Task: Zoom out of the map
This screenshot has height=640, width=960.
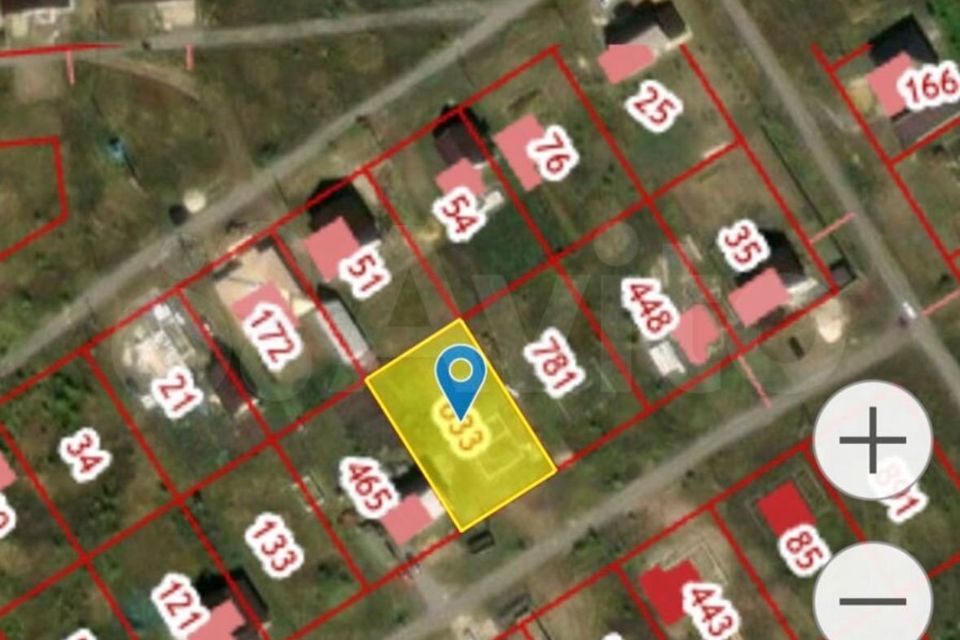Action: tap(872, 598)
